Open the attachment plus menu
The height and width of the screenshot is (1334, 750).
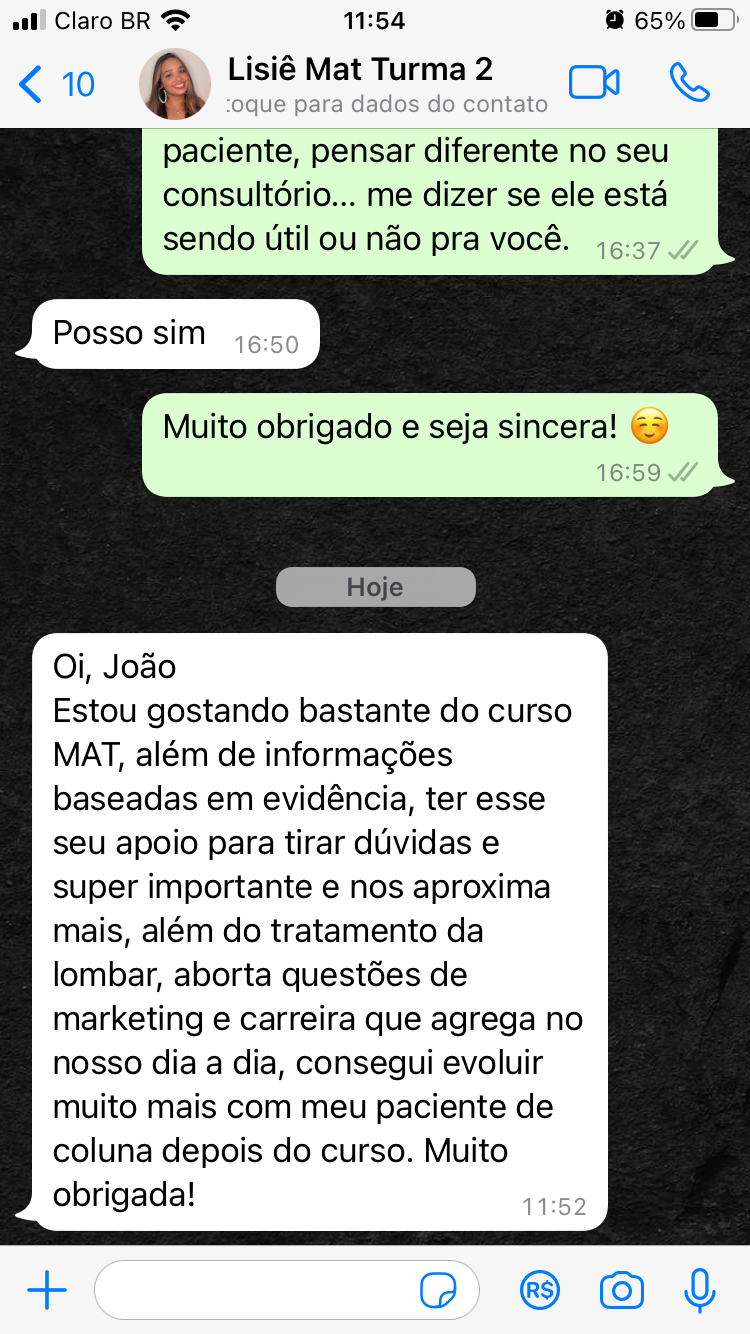[47, 1291]
